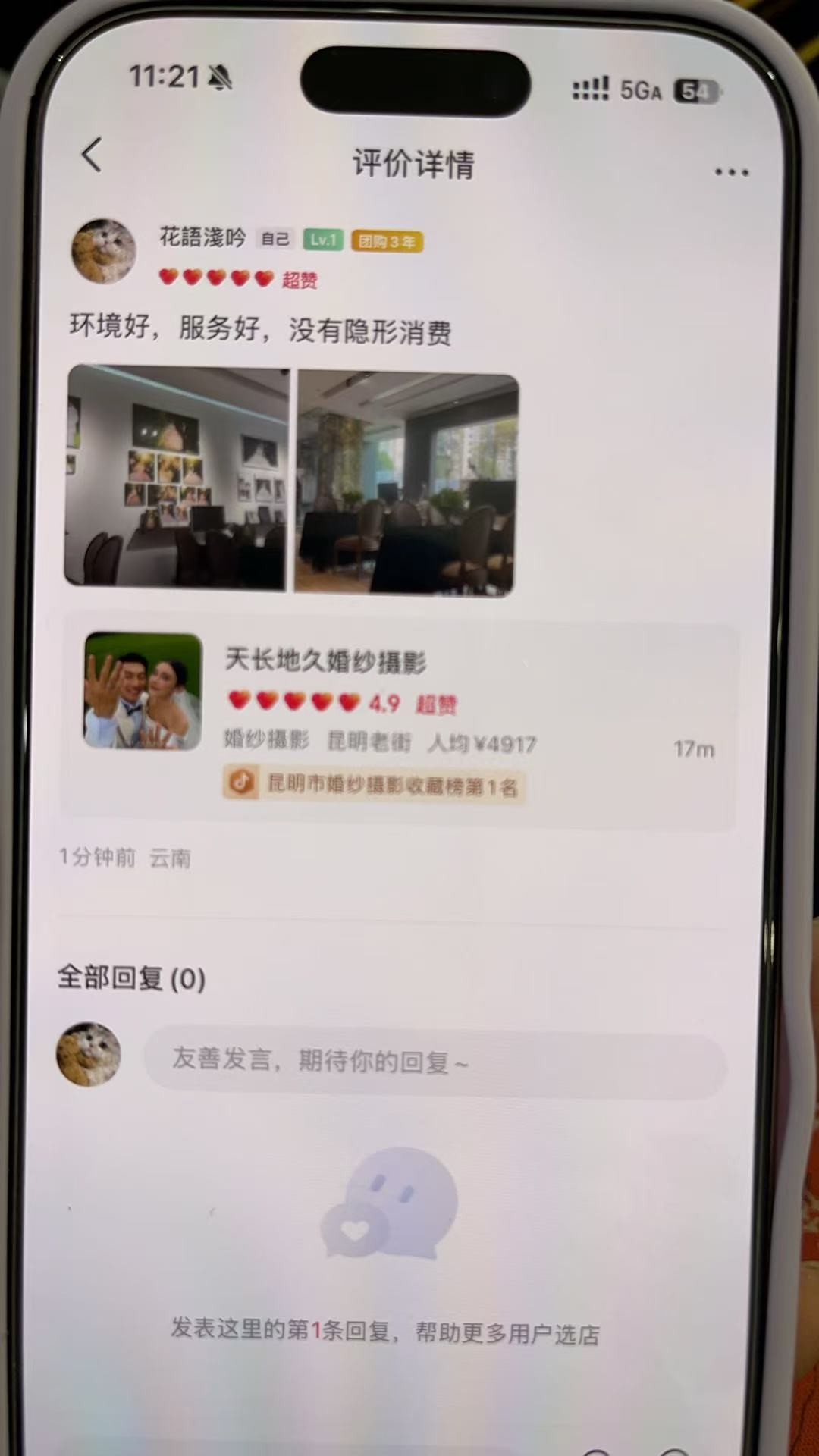View the second review photo of seating area
Screen dimensions: 819x1456
(406, 483)
